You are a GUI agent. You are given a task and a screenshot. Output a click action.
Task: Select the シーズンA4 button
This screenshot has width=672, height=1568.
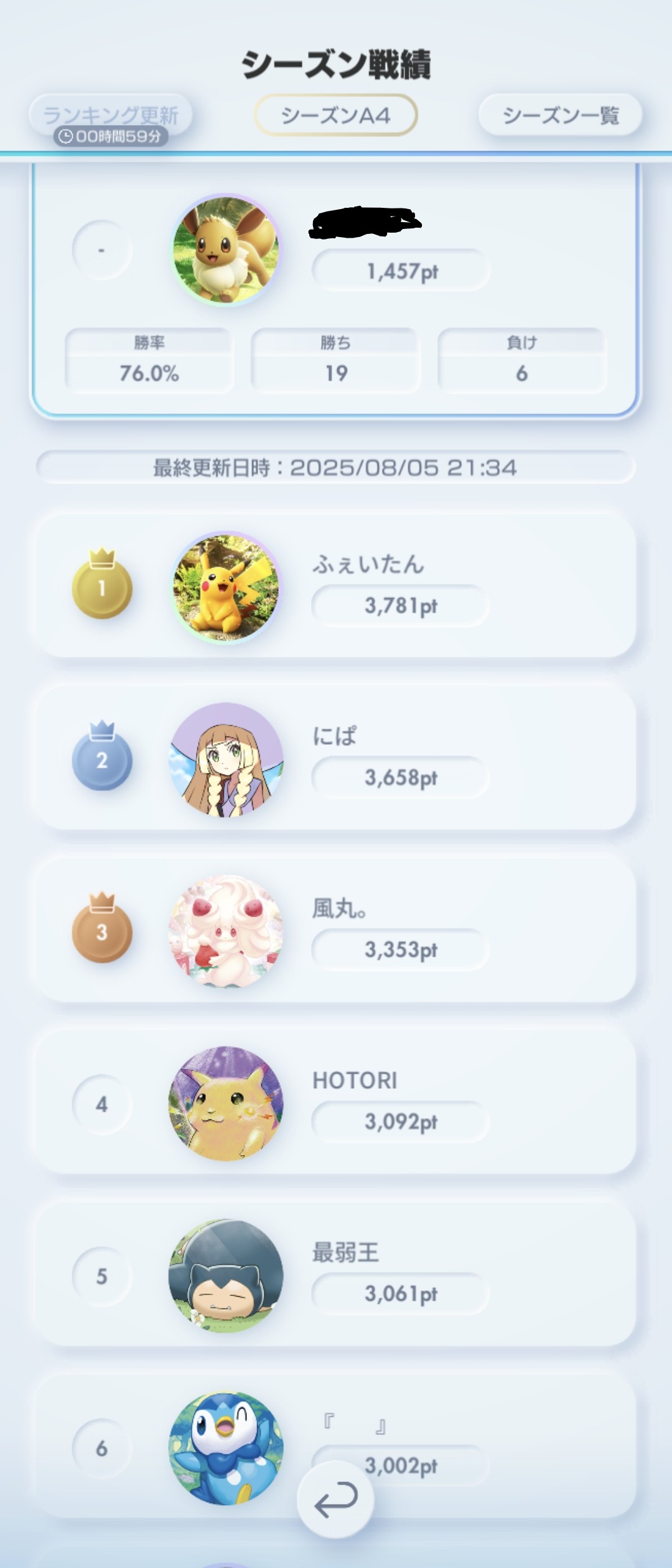click(x=335, y=115)
